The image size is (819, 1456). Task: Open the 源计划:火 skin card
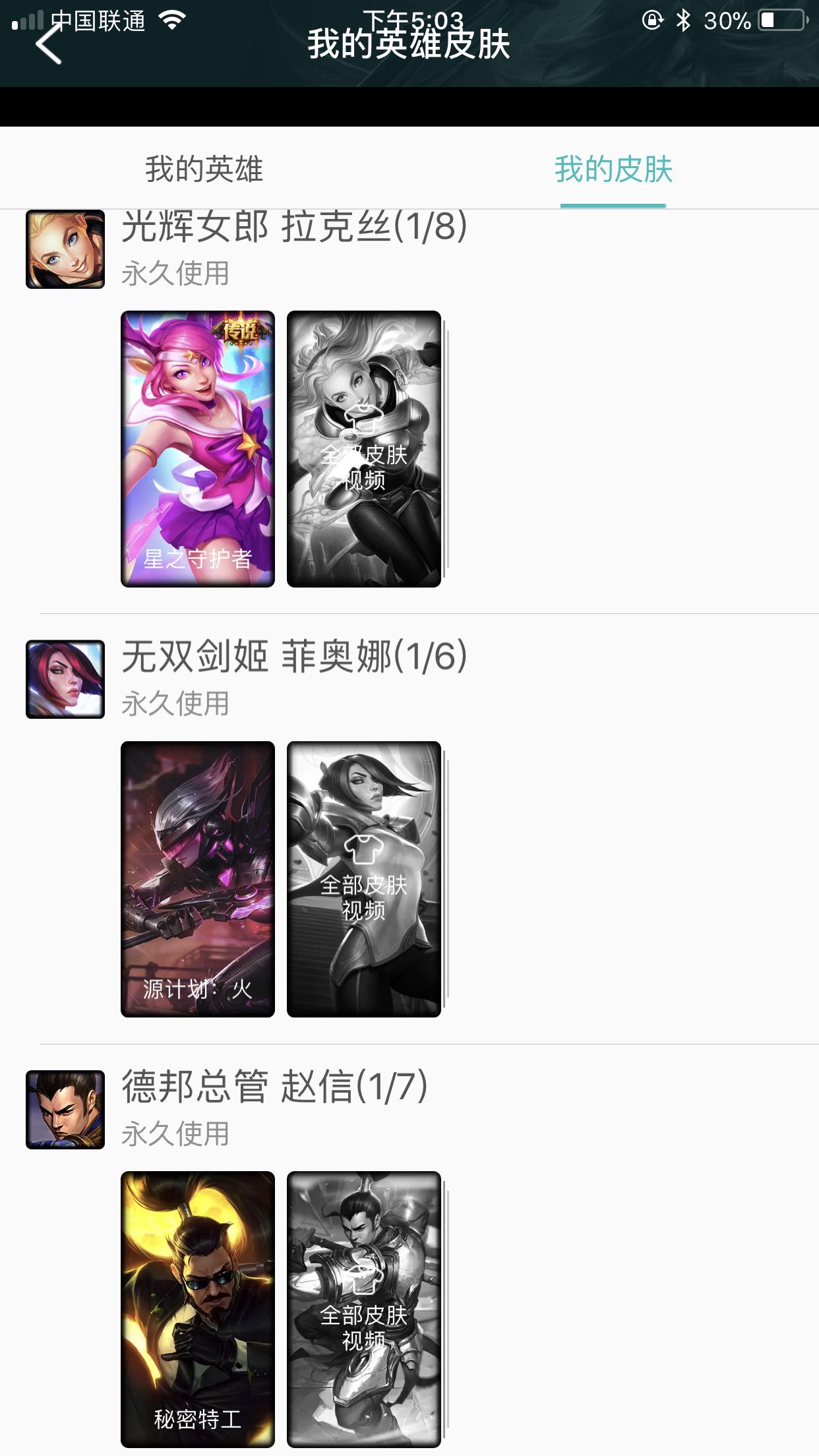tap(198, 879)
